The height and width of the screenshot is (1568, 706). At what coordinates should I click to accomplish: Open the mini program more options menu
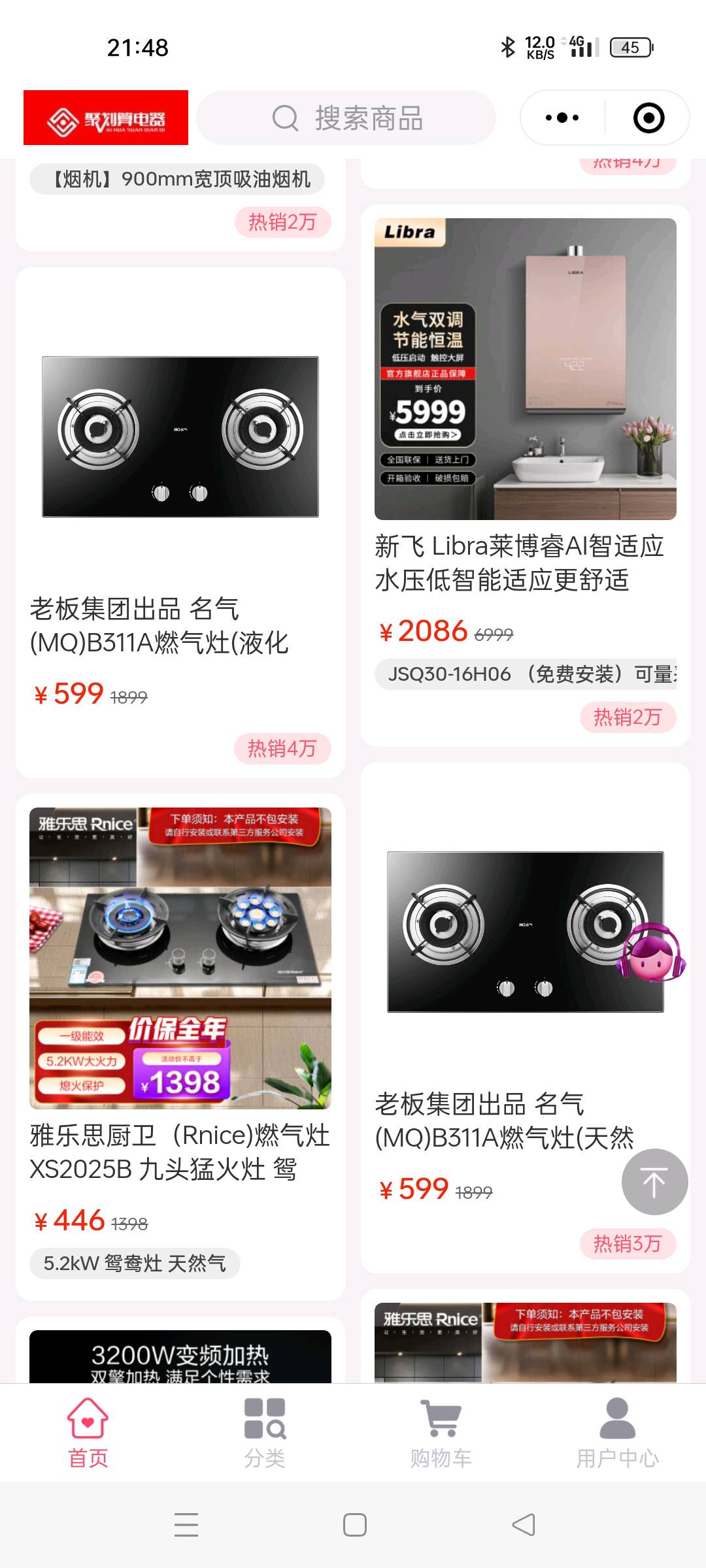coord(562,118)
